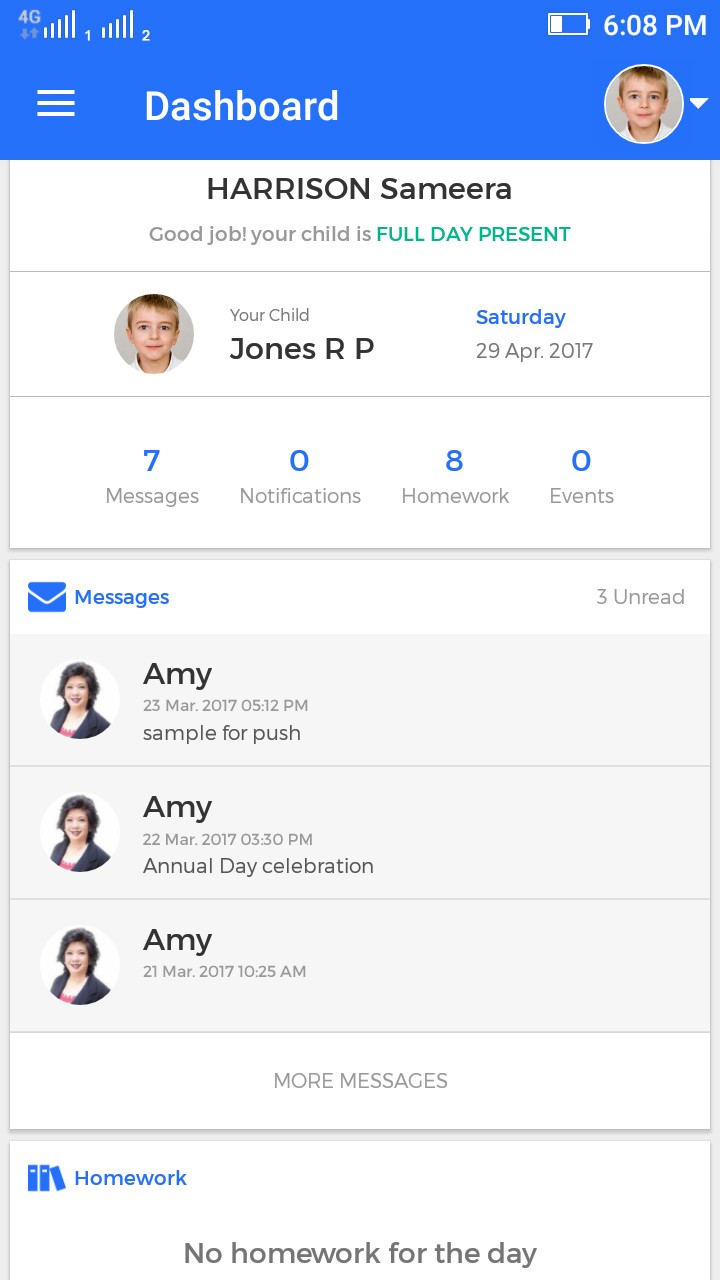Open Amy's message 'sample for push'
This screenshot has height=1280, width=720.
point(360,700)
